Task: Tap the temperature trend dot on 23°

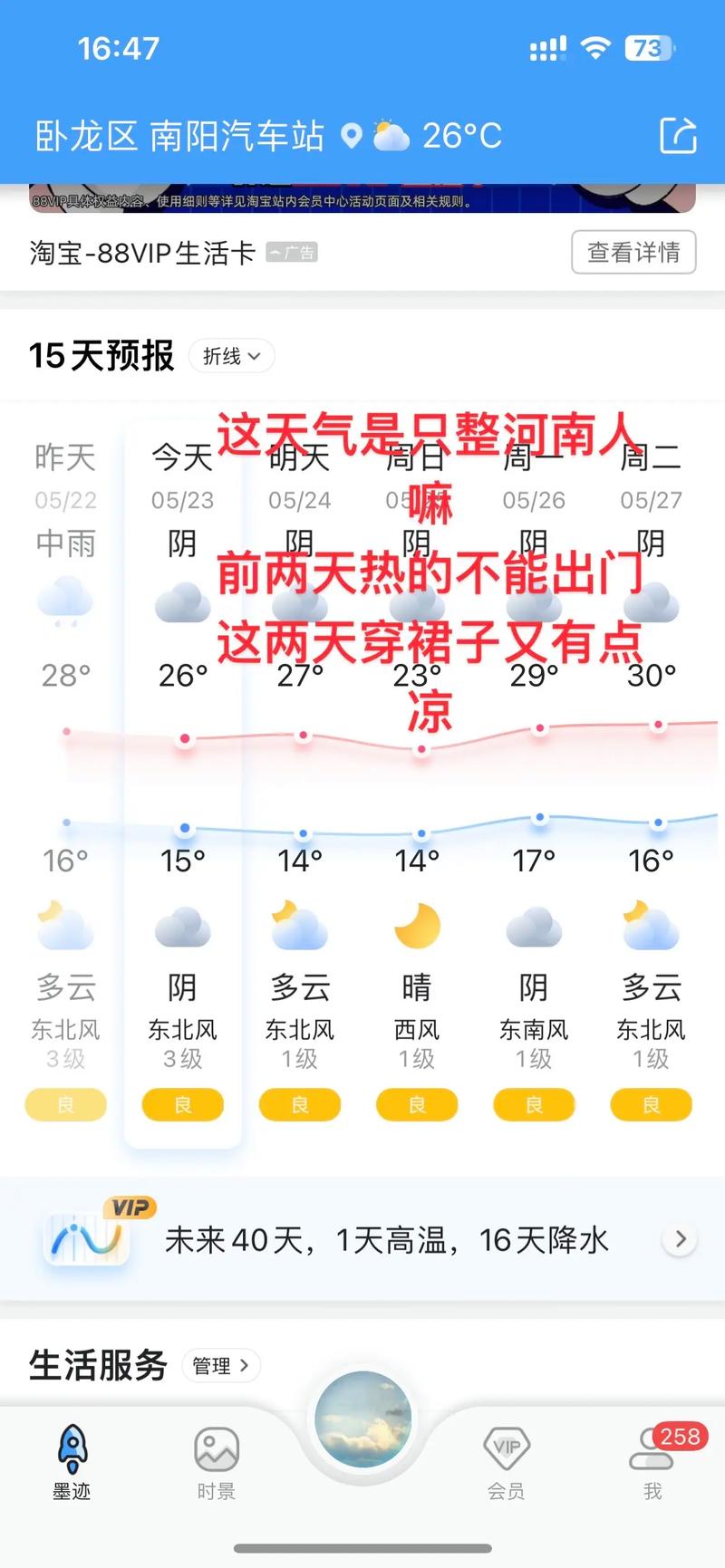Action: 420,749
